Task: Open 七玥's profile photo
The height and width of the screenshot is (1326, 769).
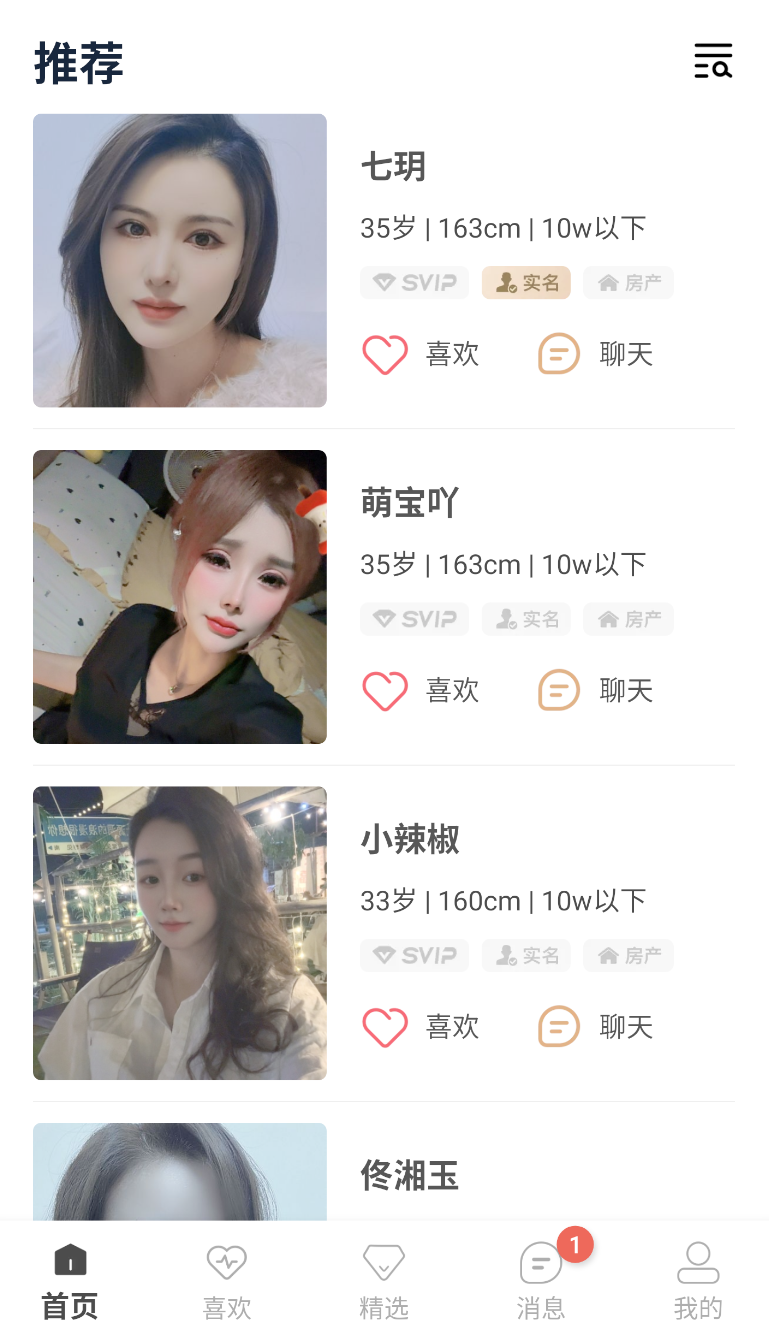Action: tap(180, 260)
